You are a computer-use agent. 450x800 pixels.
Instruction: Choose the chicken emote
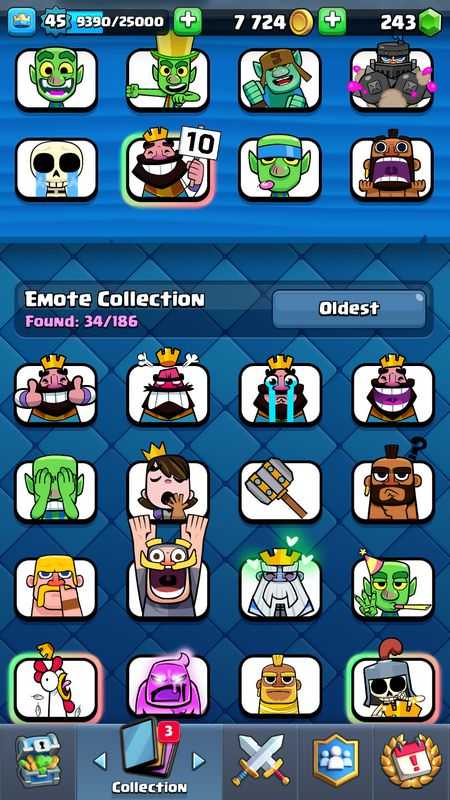tap(56, 684)
